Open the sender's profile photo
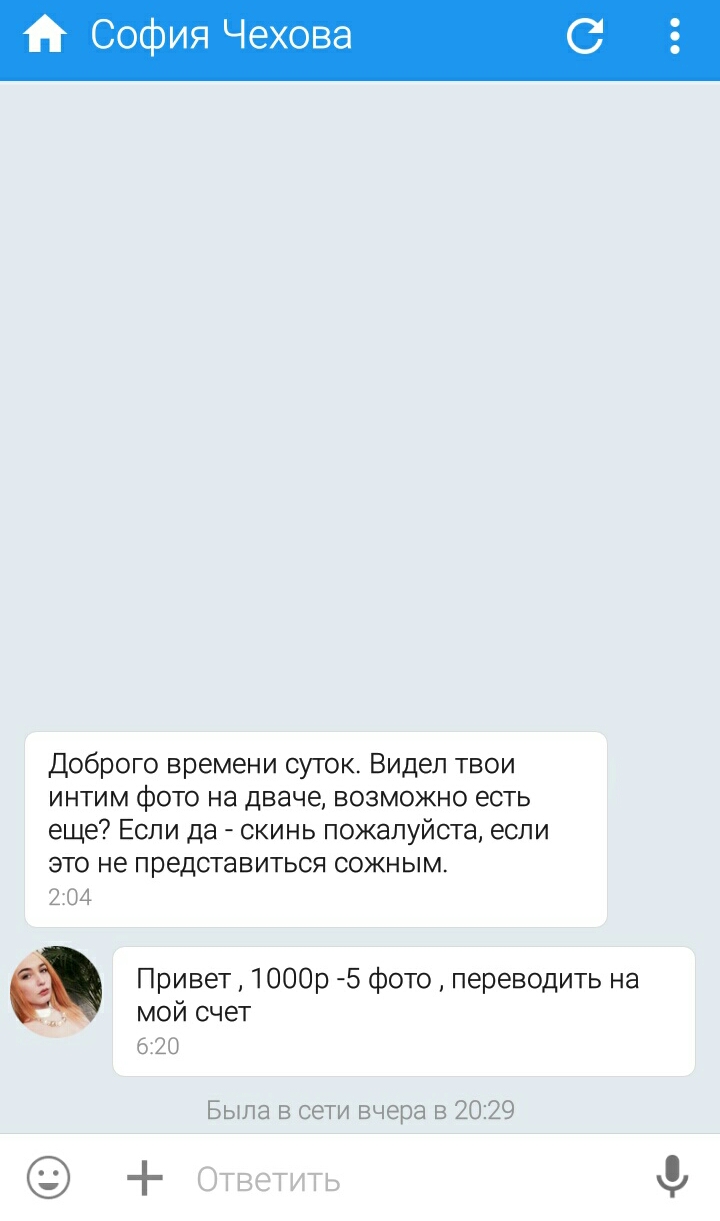Screen dimensions: 720x1221 click(x=56, y=991)
